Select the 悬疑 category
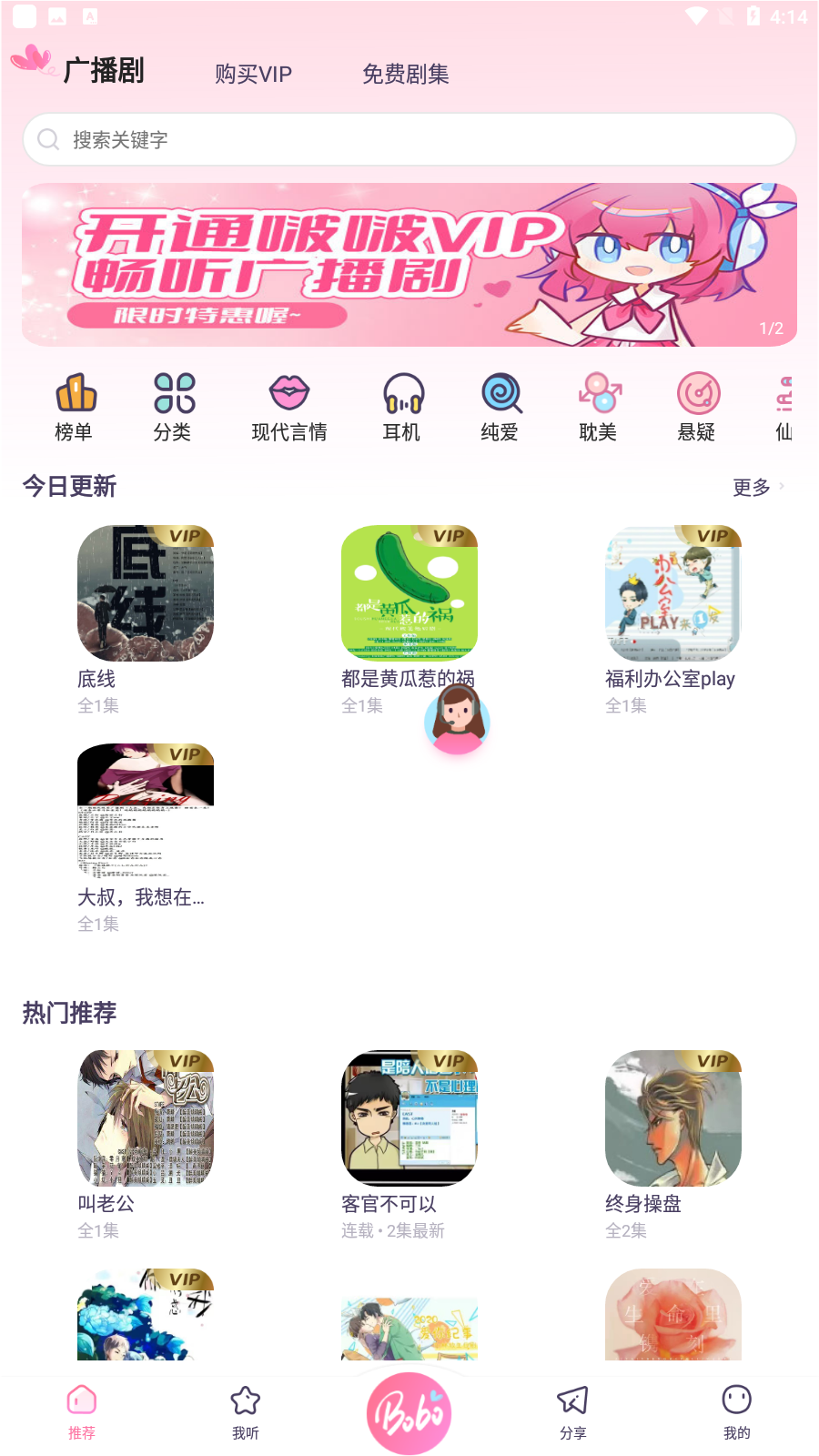This screenshot has width=819, height=1456. [697, 408]
